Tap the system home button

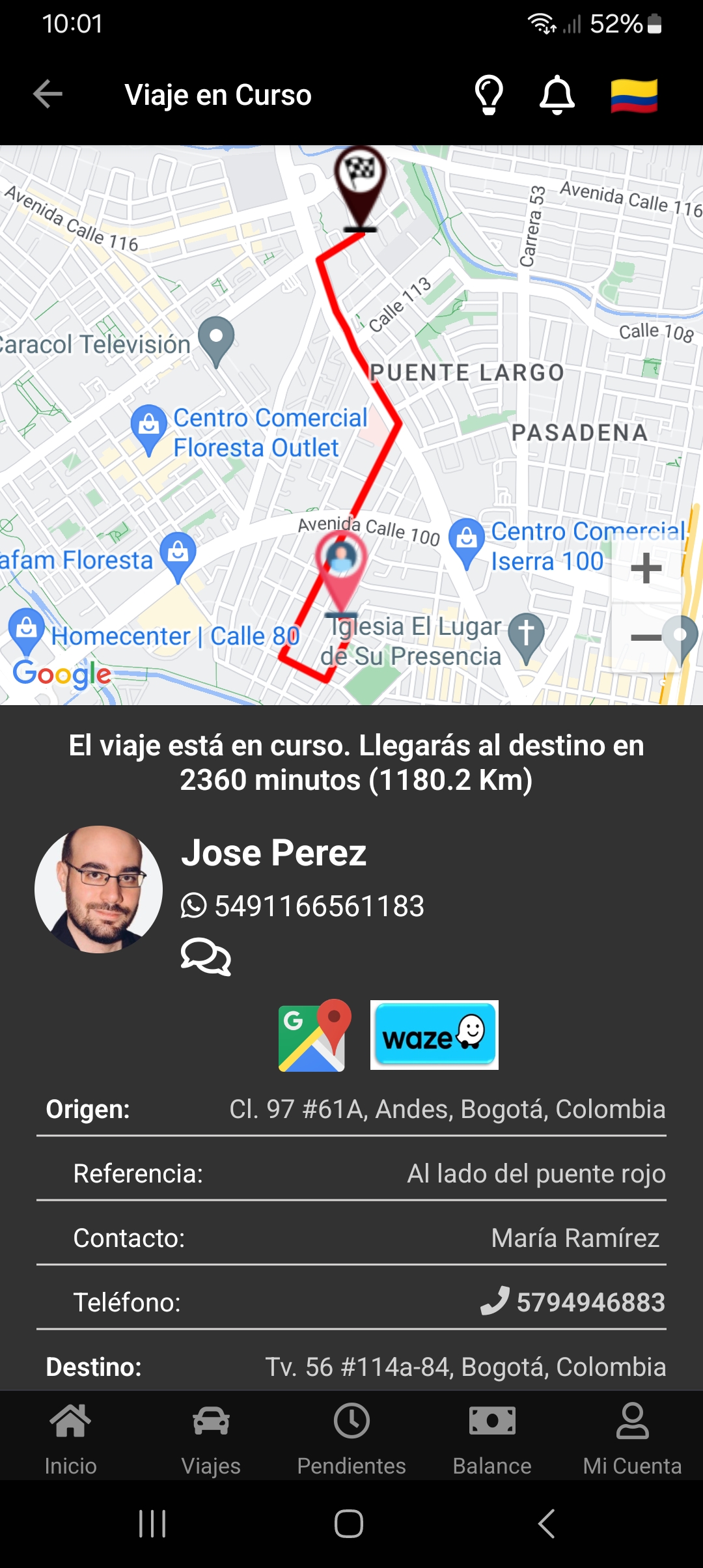(x=349, y=1524)
